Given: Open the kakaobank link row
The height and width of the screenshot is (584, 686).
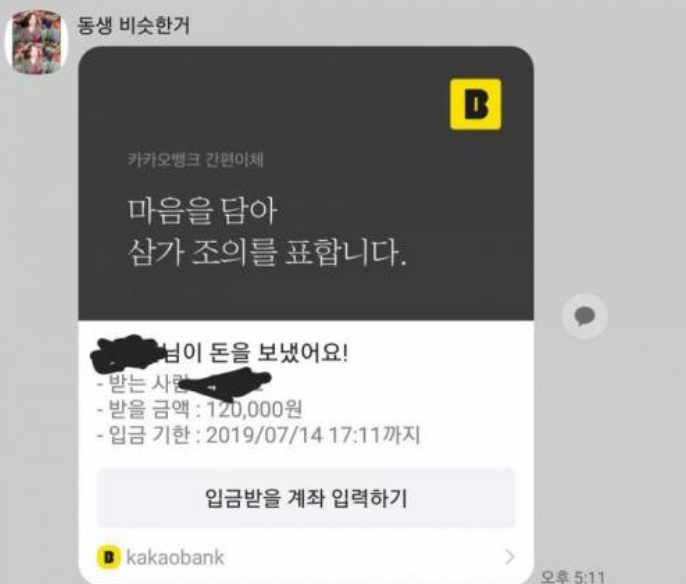Looking at the screenshot, I should coord(305,557).
